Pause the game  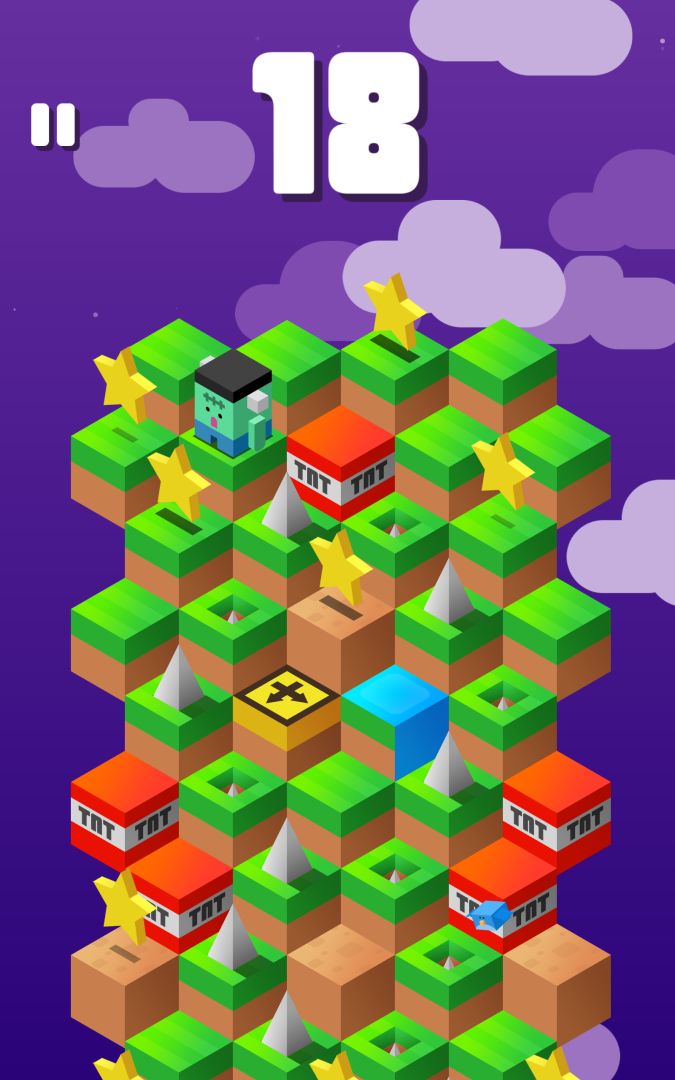[x=53, y=125]
